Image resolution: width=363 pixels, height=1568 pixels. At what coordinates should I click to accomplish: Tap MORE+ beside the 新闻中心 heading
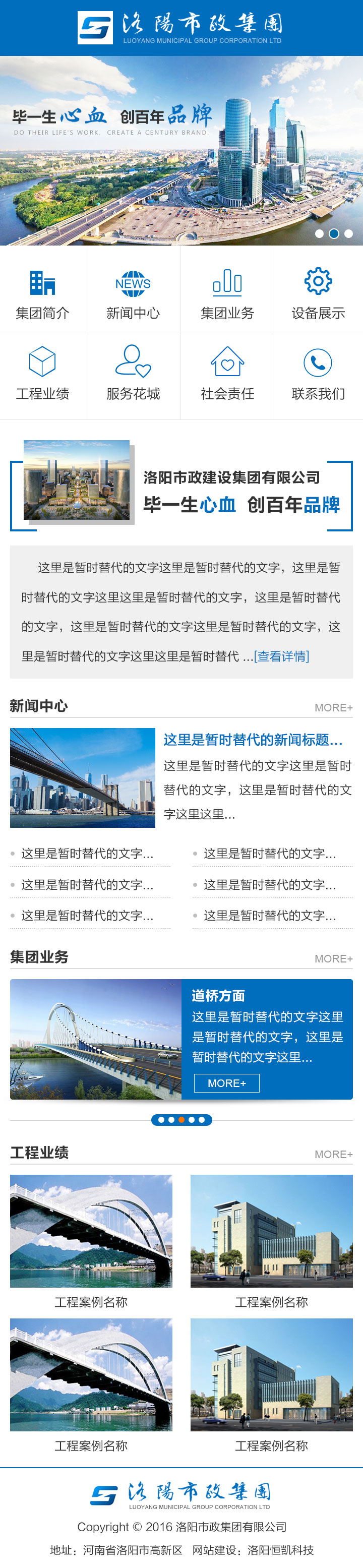[333, 707]
